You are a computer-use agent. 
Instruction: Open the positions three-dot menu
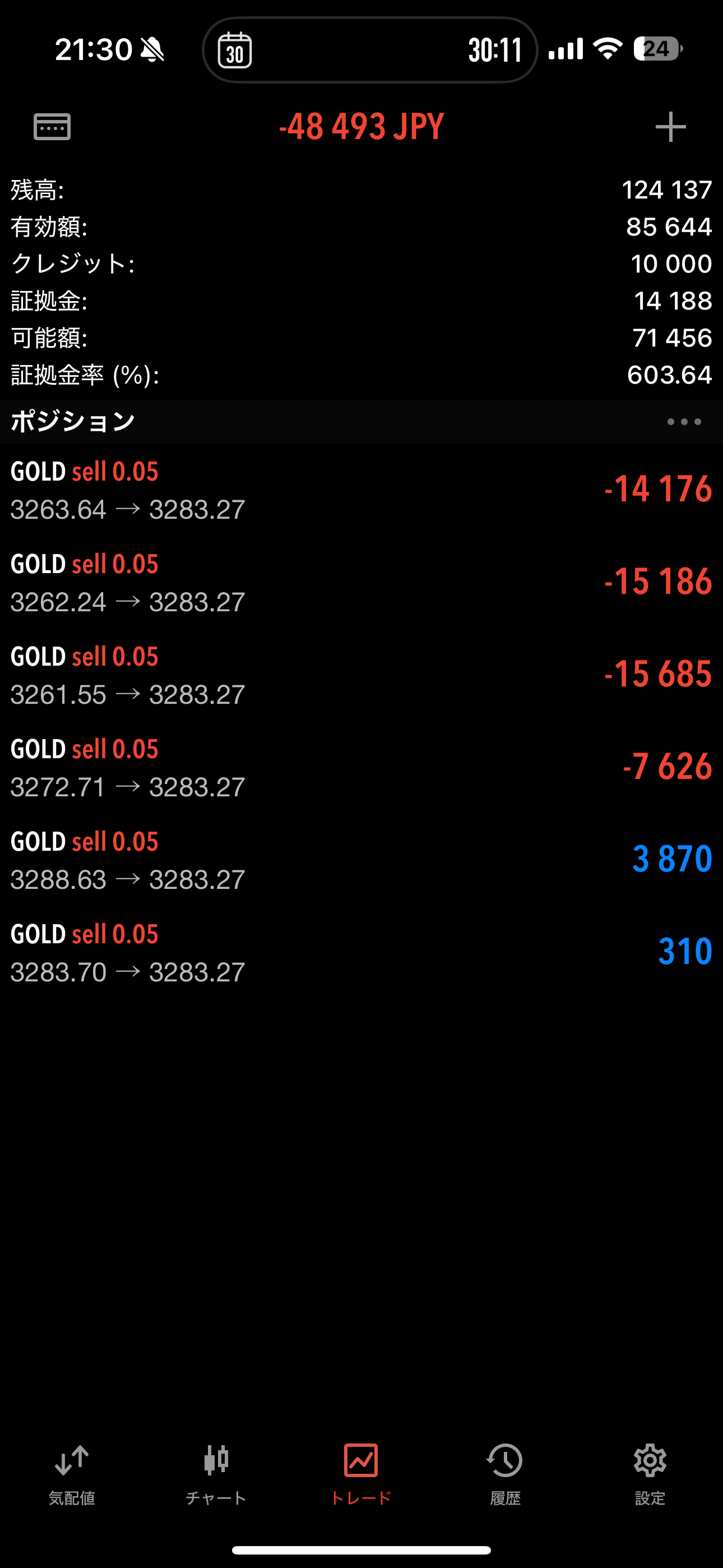(x=684, y=422)
